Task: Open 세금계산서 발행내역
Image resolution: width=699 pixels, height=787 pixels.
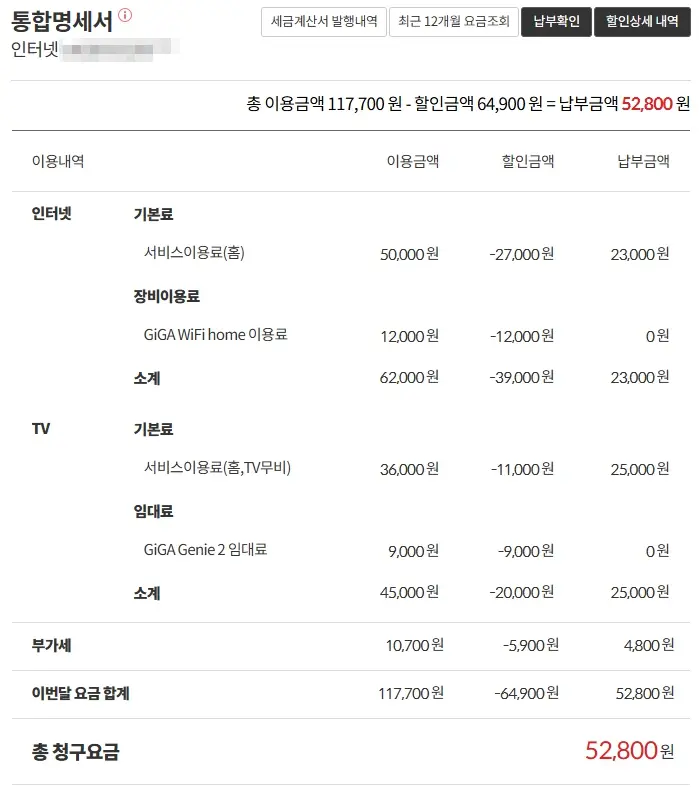Action: [324, 21]
